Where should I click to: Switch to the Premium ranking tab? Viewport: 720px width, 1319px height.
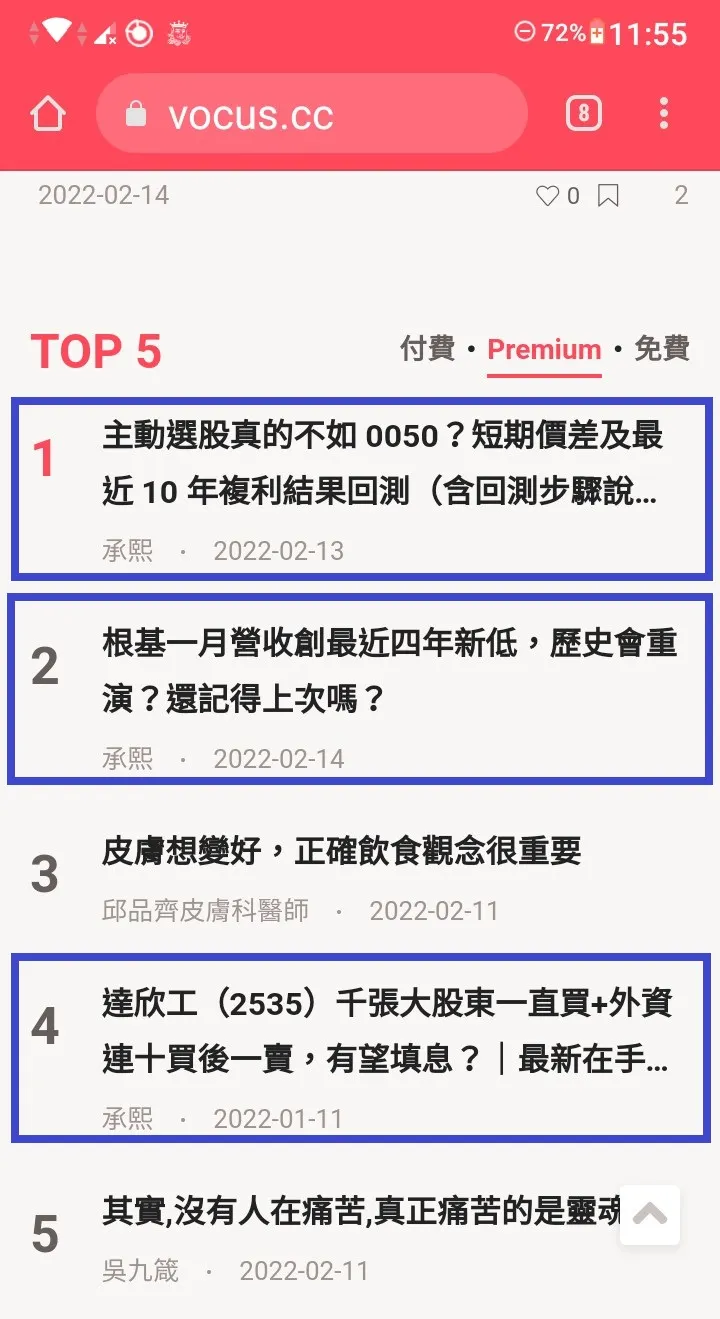544,349
